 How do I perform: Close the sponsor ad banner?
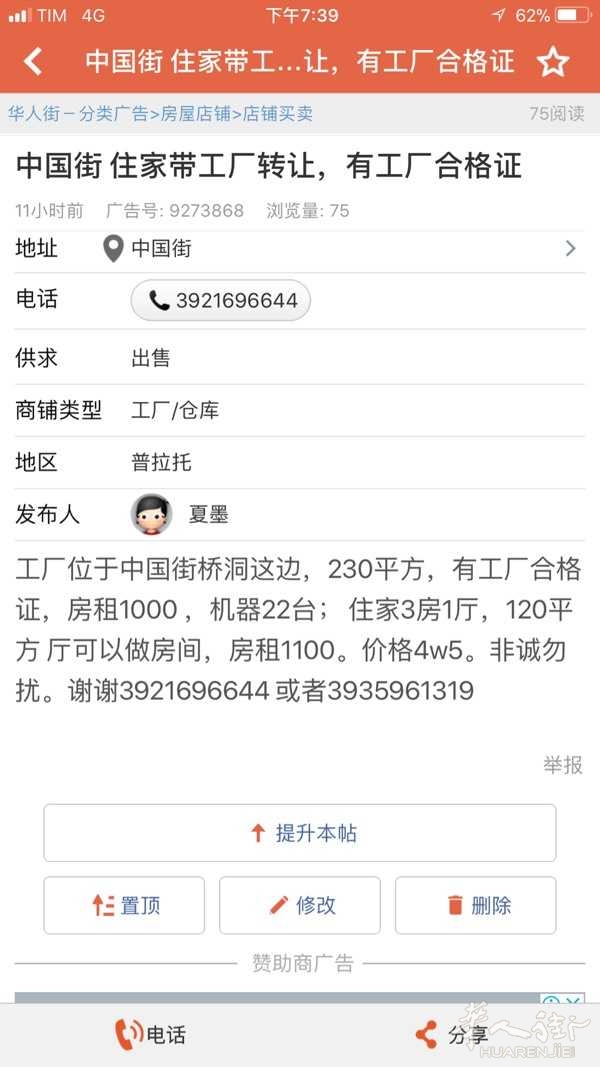tap(574, 1000)
